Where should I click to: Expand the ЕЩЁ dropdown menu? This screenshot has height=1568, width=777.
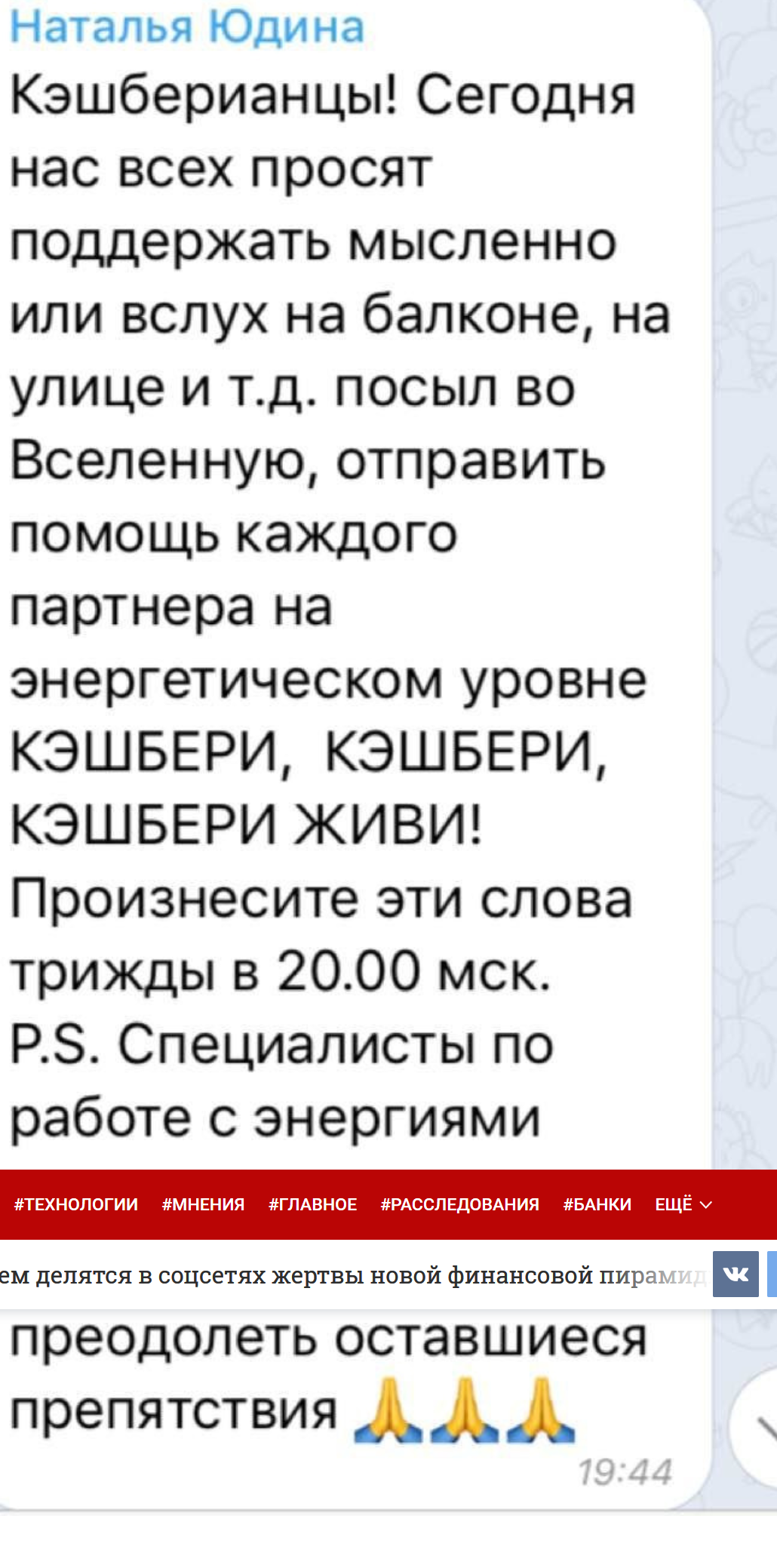click(x=683, y=1204)
